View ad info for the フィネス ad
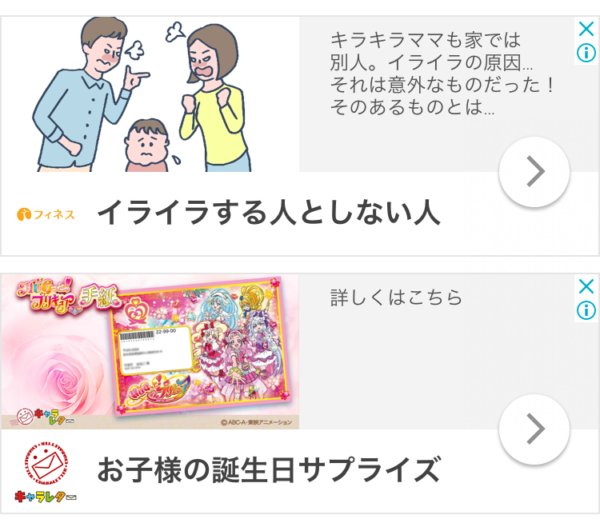 pos(587,52)
